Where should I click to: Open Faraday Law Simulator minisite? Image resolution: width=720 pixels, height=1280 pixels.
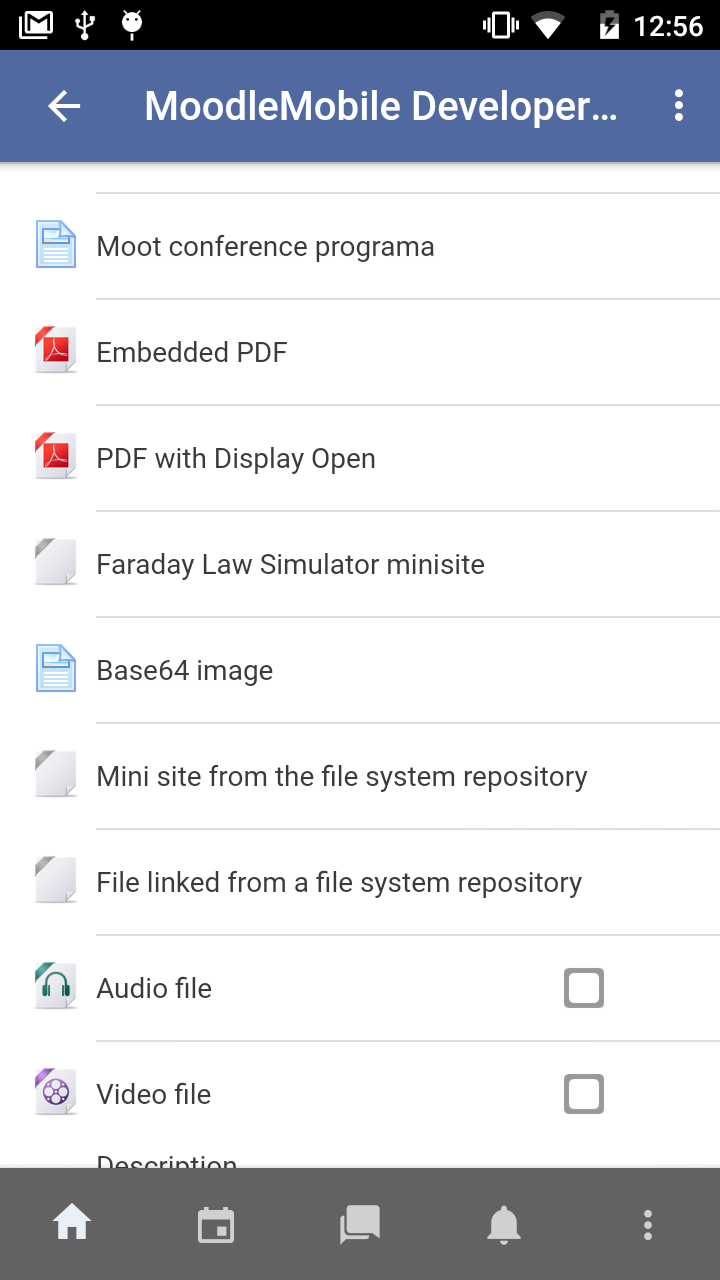click(360, 564)
